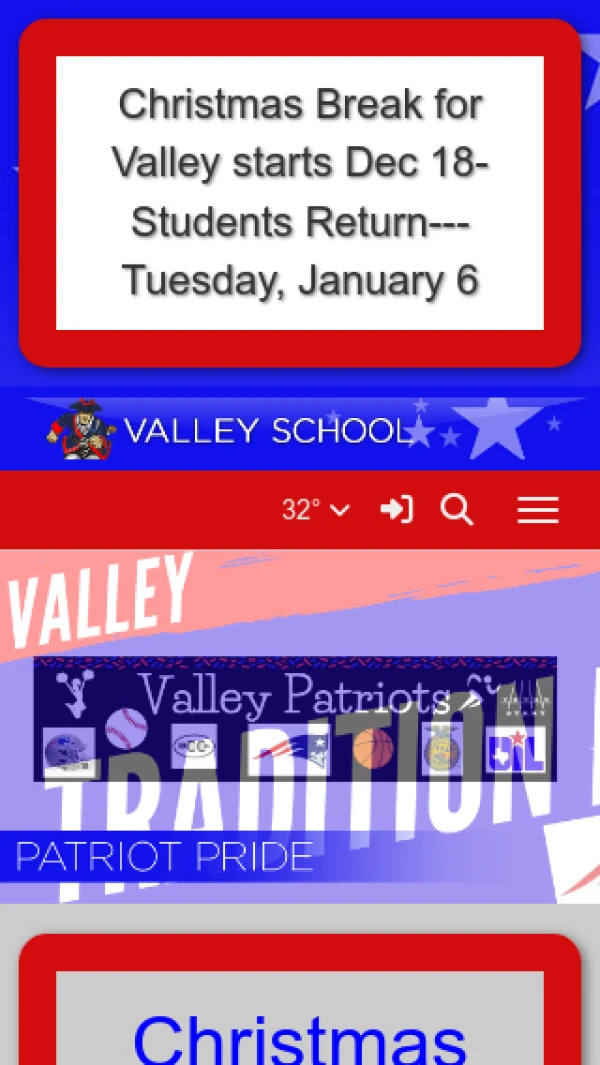The width and height of the screenshot is (600, 1065).
Task: Open the blue Christmas link
Action: click(x=300, y=1038)
